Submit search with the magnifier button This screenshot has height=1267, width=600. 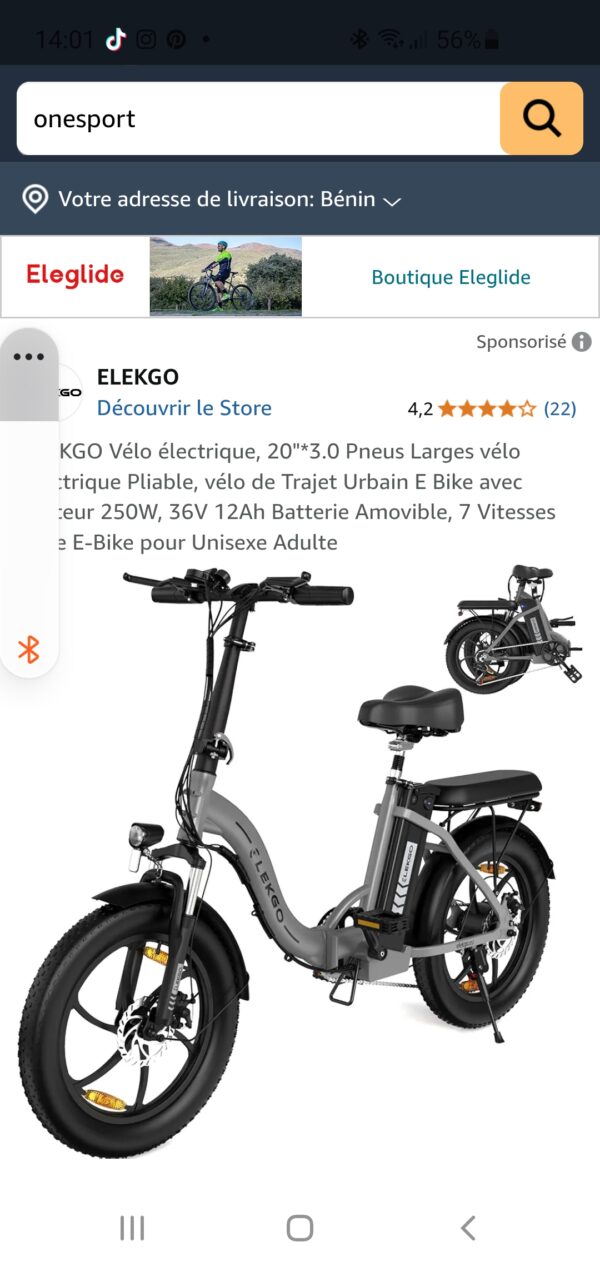pyautogui.click(x=541, y=119)
